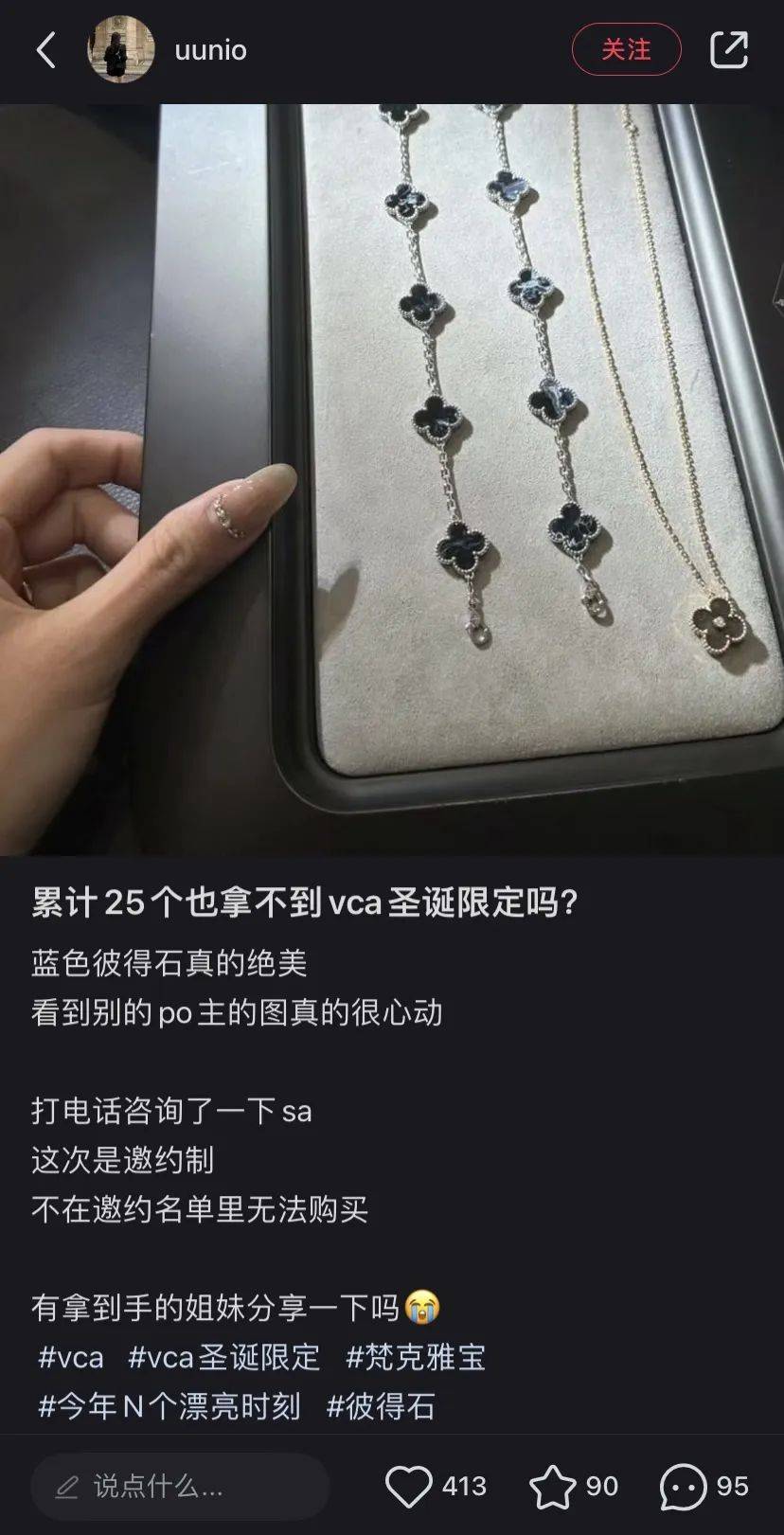Like this post with the heart icon
Image resolution: width=784 pixels, height=1535 pixels.
[x=409, y=1486]
